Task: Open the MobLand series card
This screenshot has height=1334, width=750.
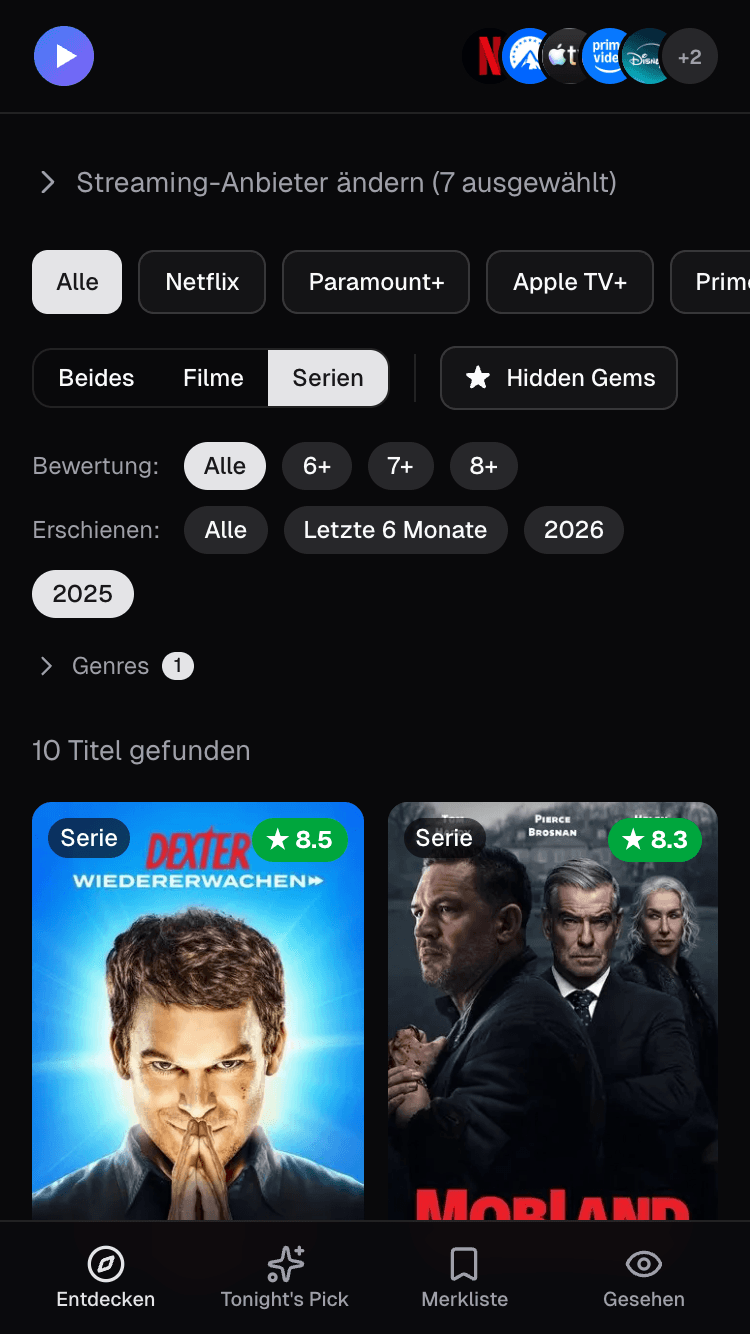Action: (552, 1010)
